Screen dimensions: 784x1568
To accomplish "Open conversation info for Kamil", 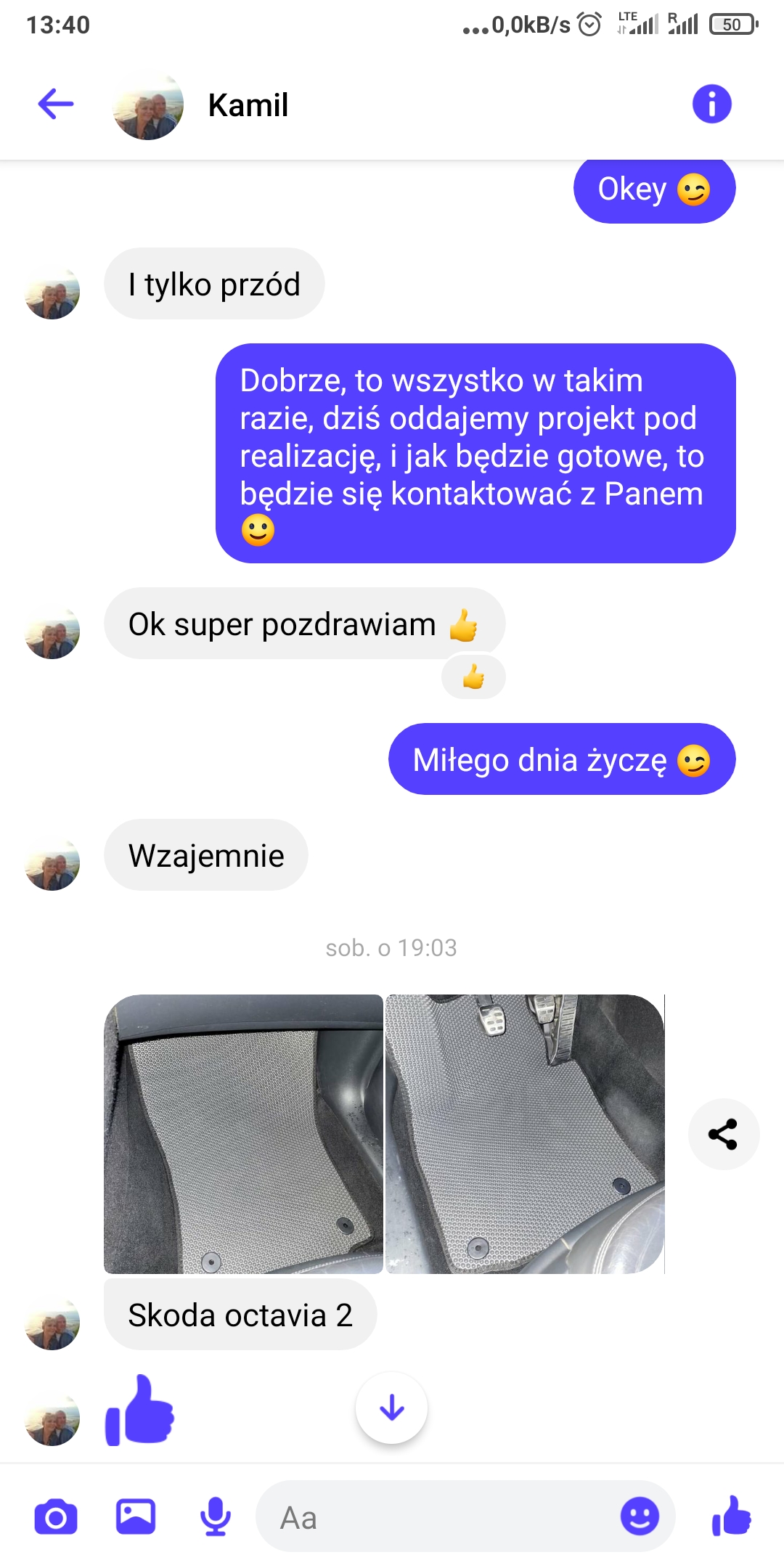I will pyautogui.click(x=711, y=104).
